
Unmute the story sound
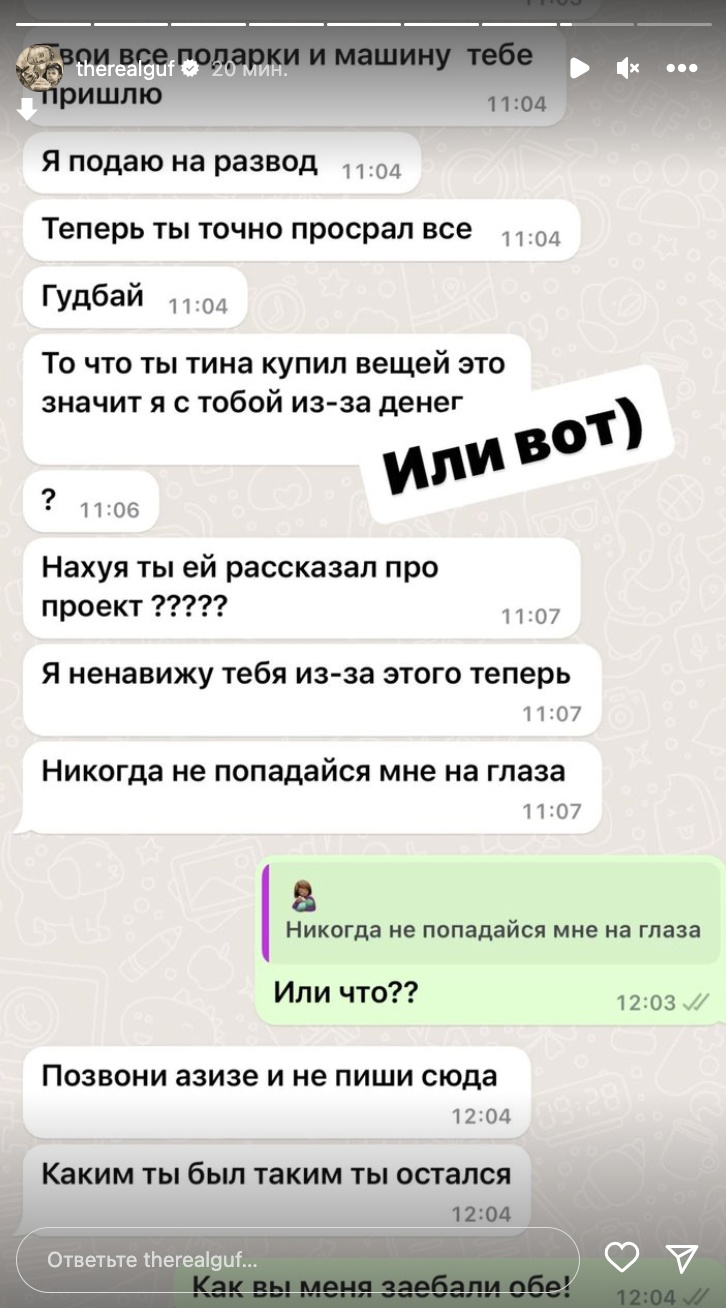coord(628,68)
